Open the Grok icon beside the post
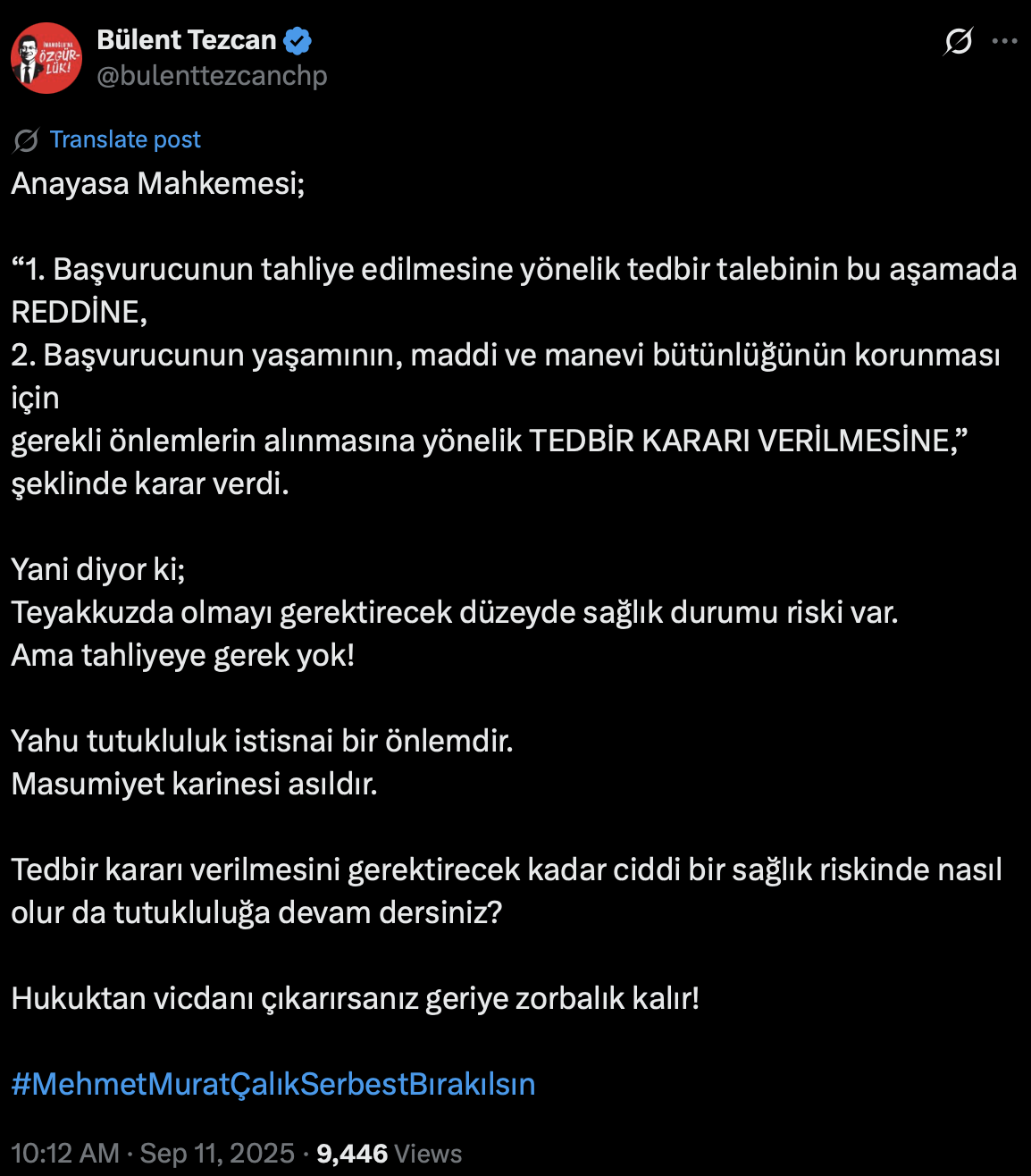This screenshot has height=1176, width=1031. click(x=958, y=41)
